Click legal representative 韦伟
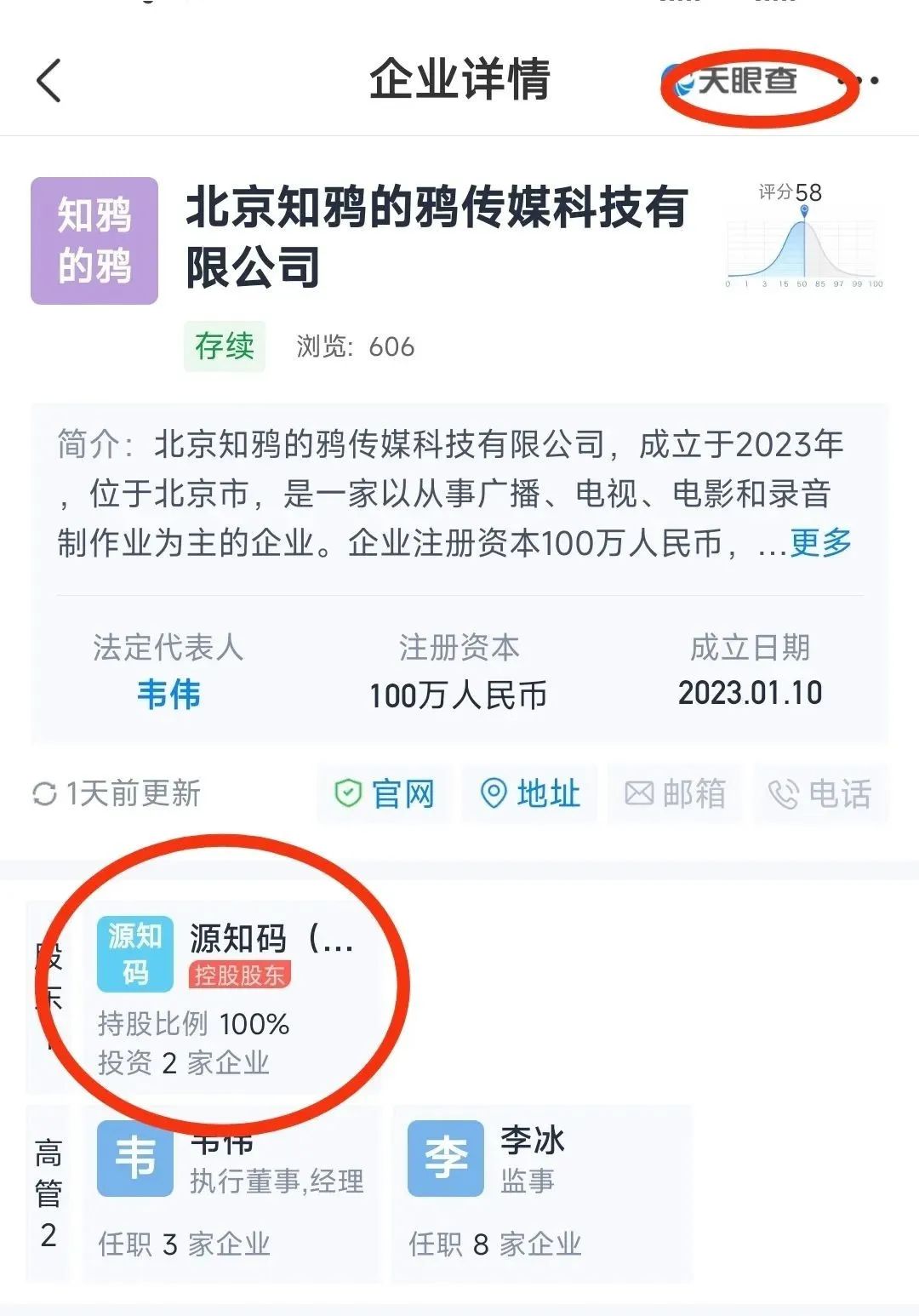Viewport: 919px width, 1316px height. tap(169, 693)
